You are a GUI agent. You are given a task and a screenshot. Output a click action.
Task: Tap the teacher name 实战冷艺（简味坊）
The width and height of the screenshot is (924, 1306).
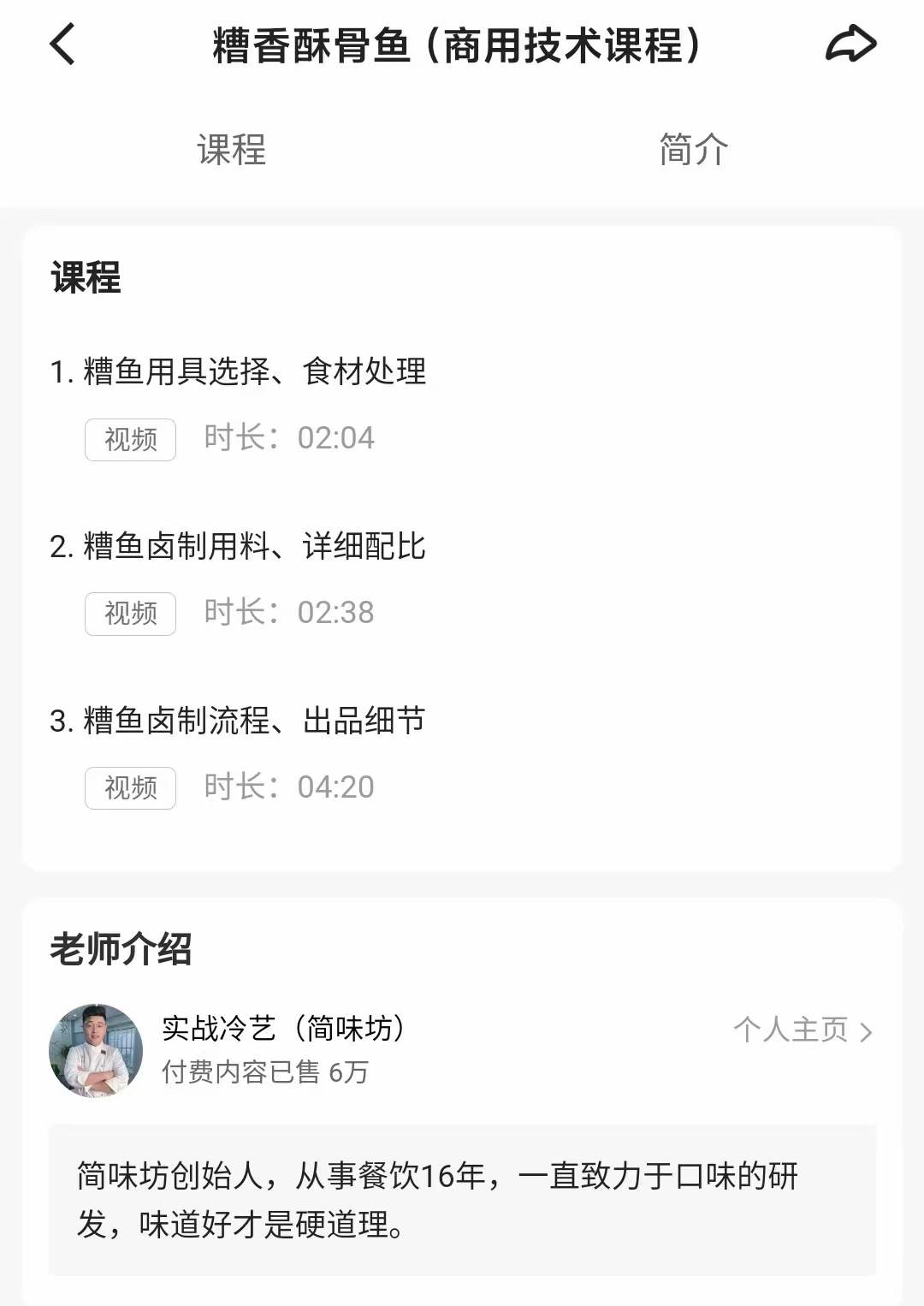tap(282, 1029)
